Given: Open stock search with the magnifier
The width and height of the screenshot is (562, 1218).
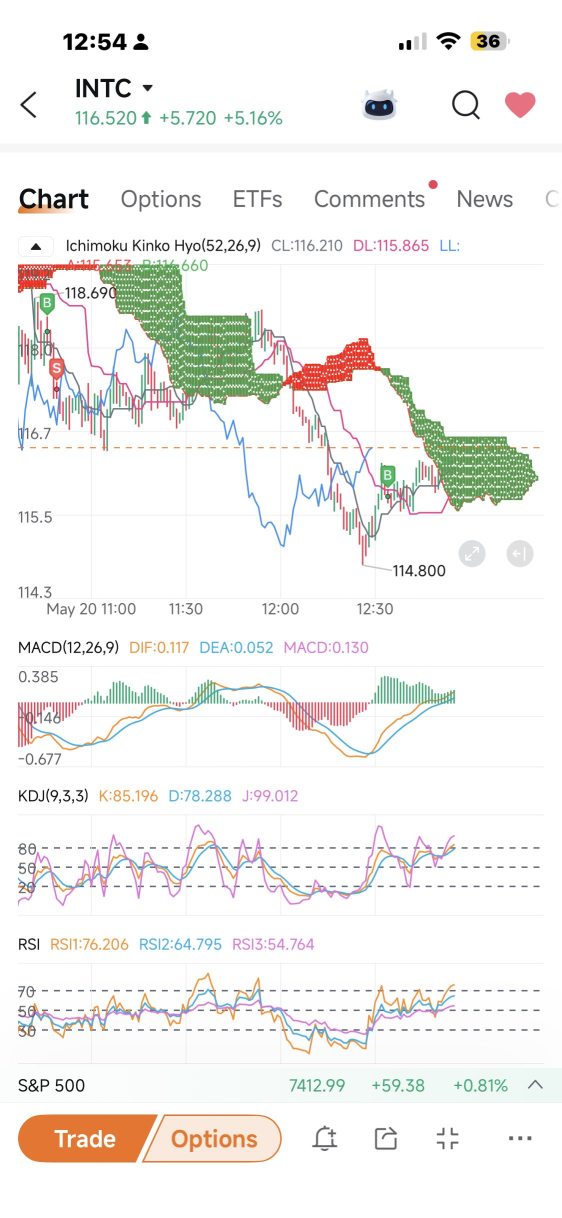Looking at the screenshot, I should (465, 104).
